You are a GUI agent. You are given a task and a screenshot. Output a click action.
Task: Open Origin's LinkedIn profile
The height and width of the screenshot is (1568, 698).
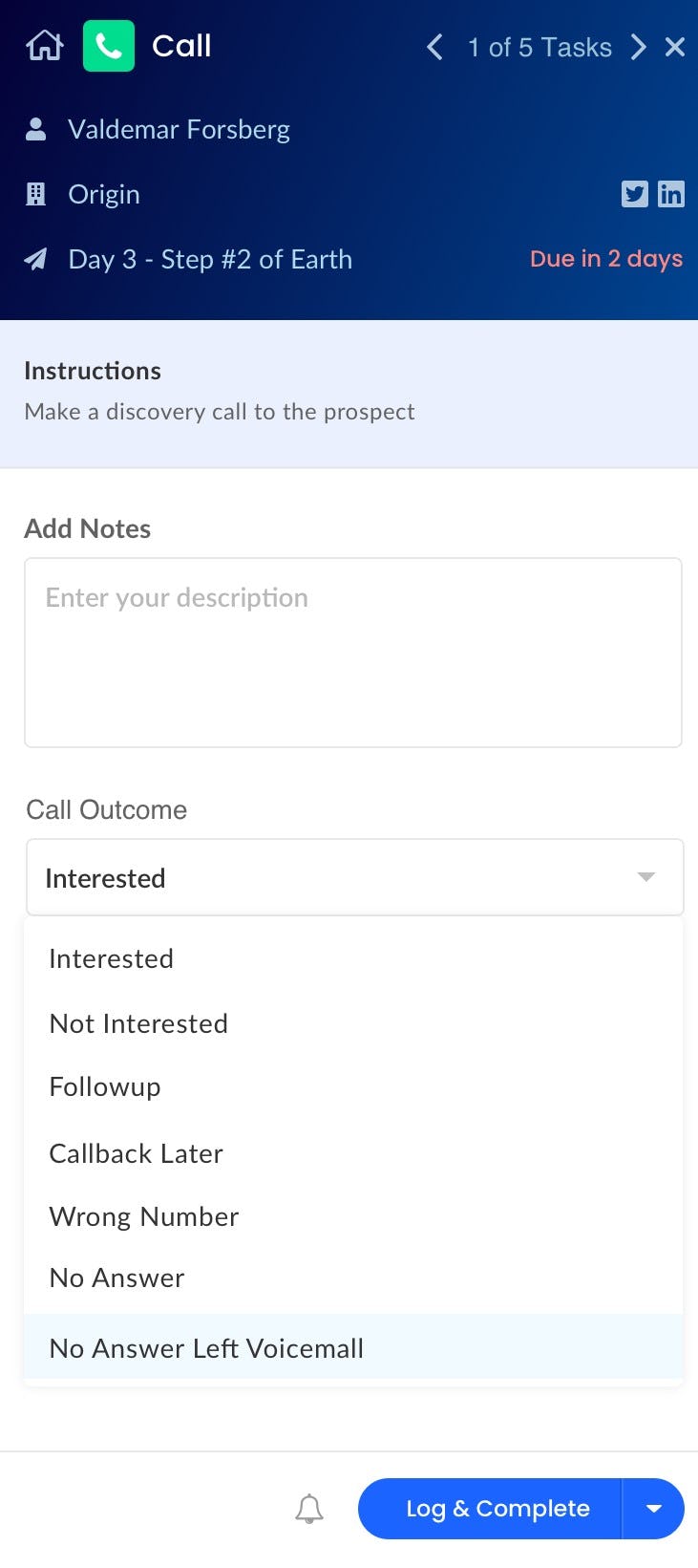(671, 194)
